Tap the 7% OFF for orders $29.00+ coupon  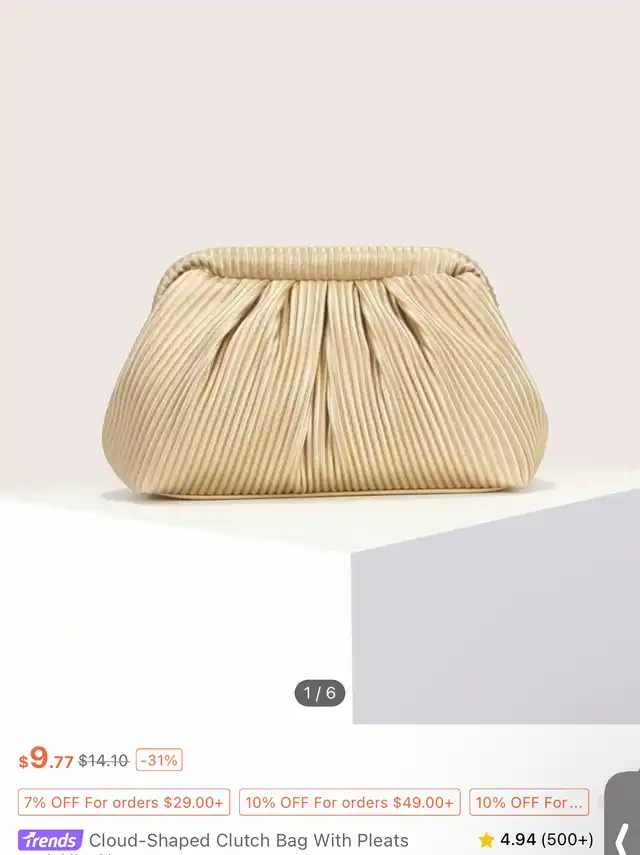pyautogui.click(x=124, y=802)
